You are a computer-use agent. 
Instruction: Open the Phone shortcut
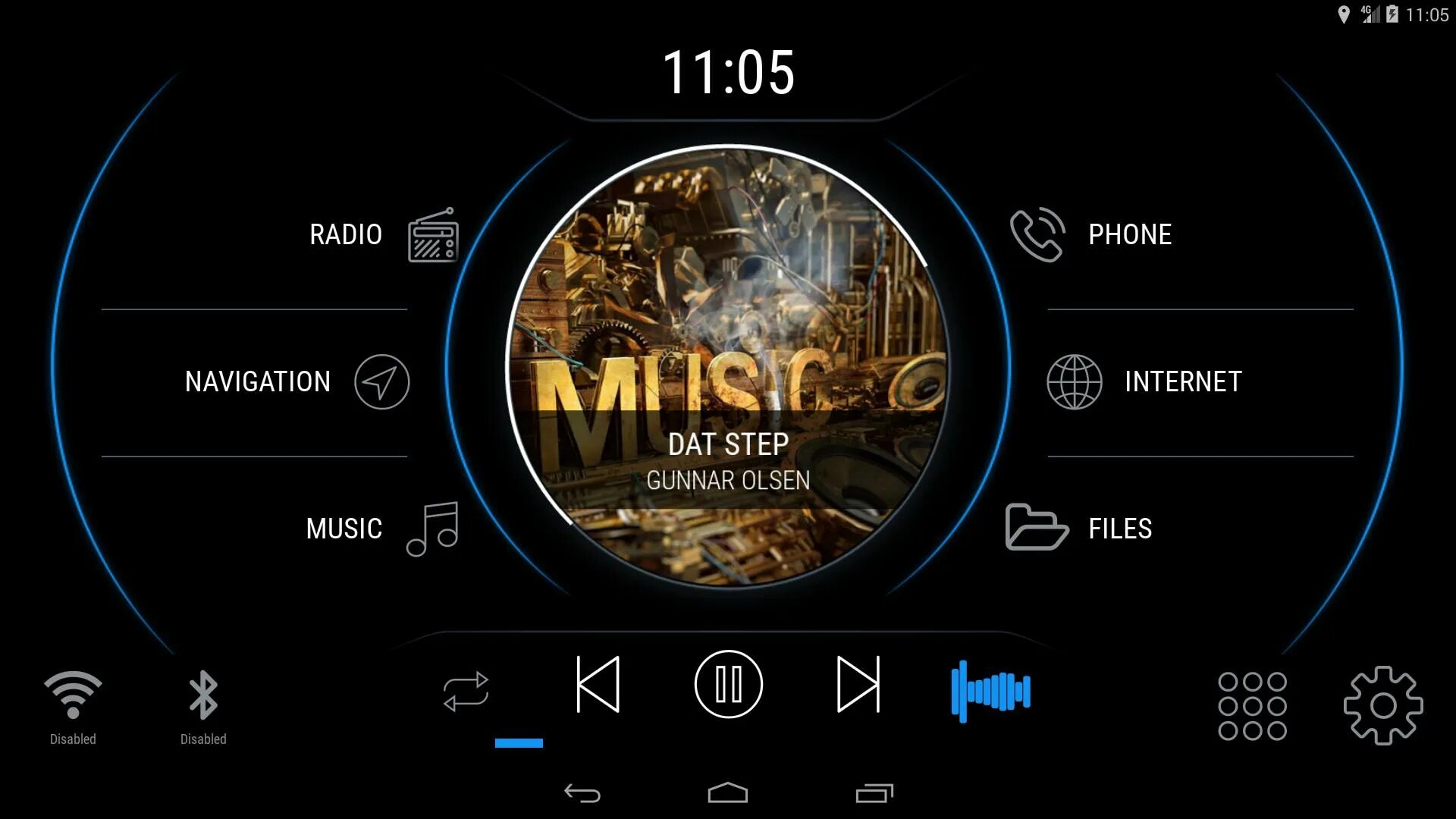pyautogui.click(x=1092, y=235)
